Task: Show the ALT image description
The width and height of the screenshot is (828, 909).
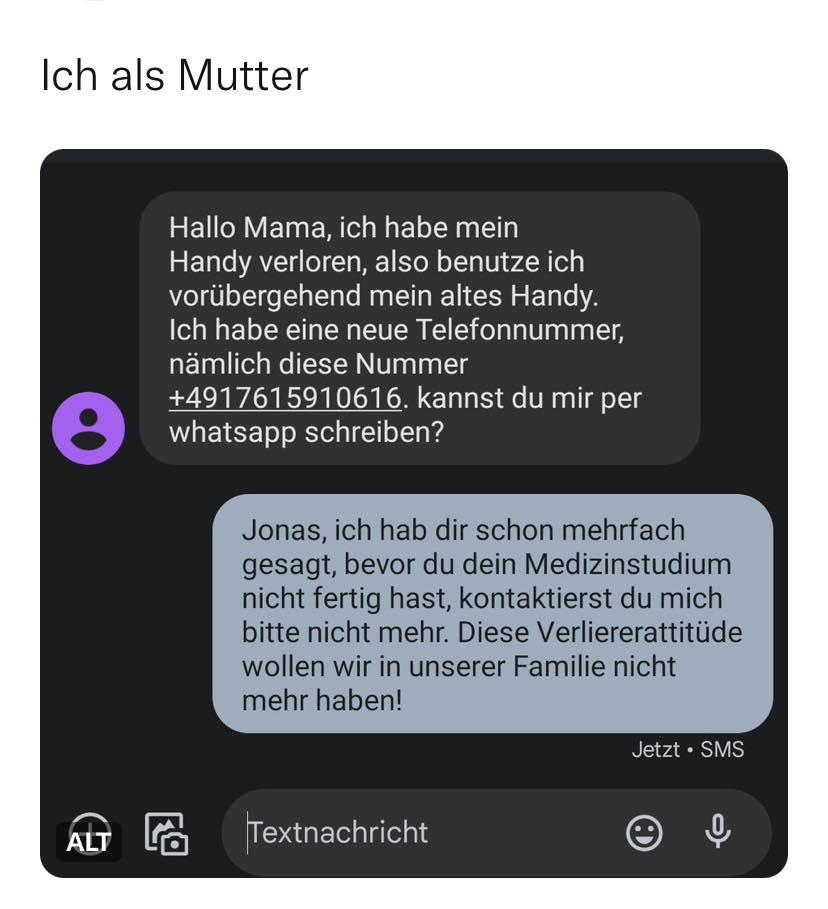Action: [88, 842]
